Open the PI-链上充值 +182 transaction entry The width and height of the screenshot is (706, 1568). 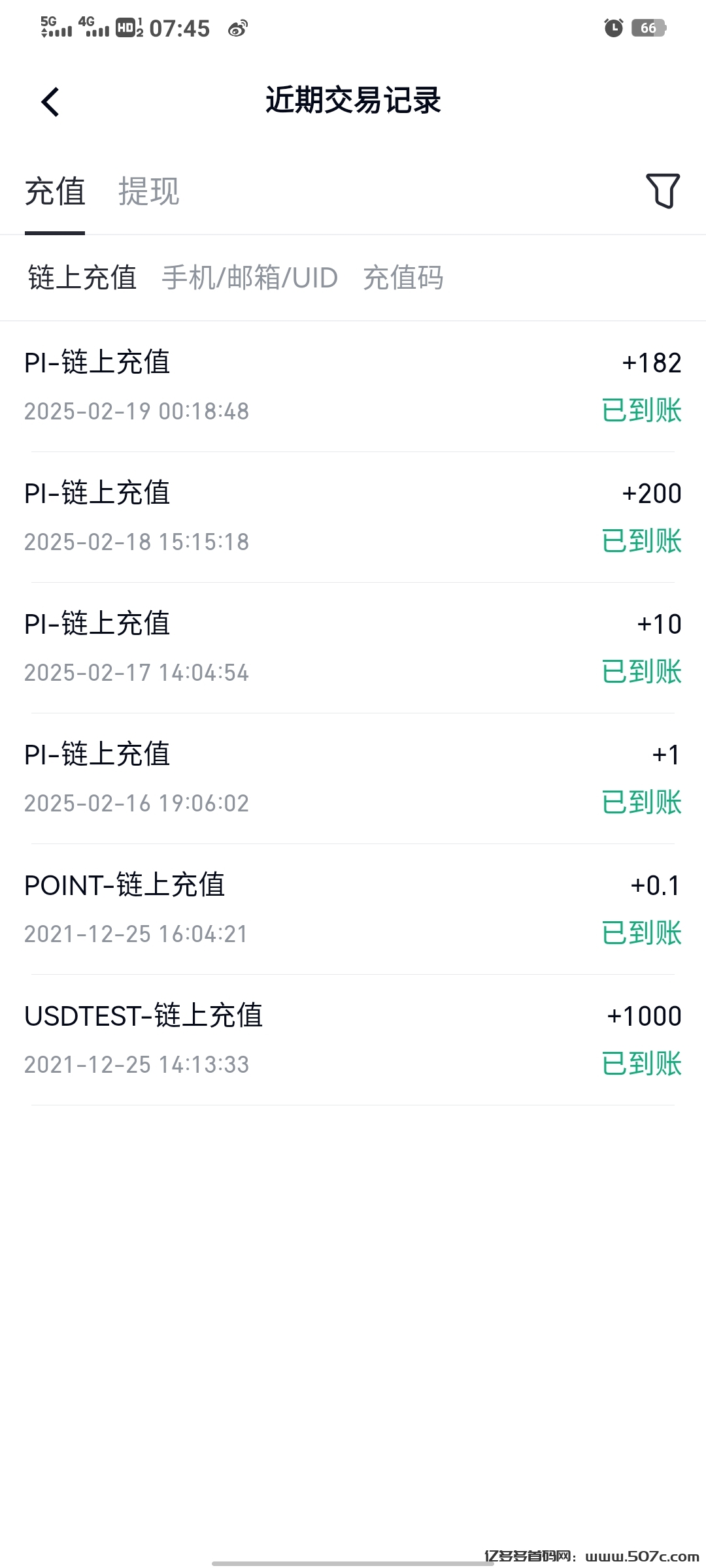point(353,385)
